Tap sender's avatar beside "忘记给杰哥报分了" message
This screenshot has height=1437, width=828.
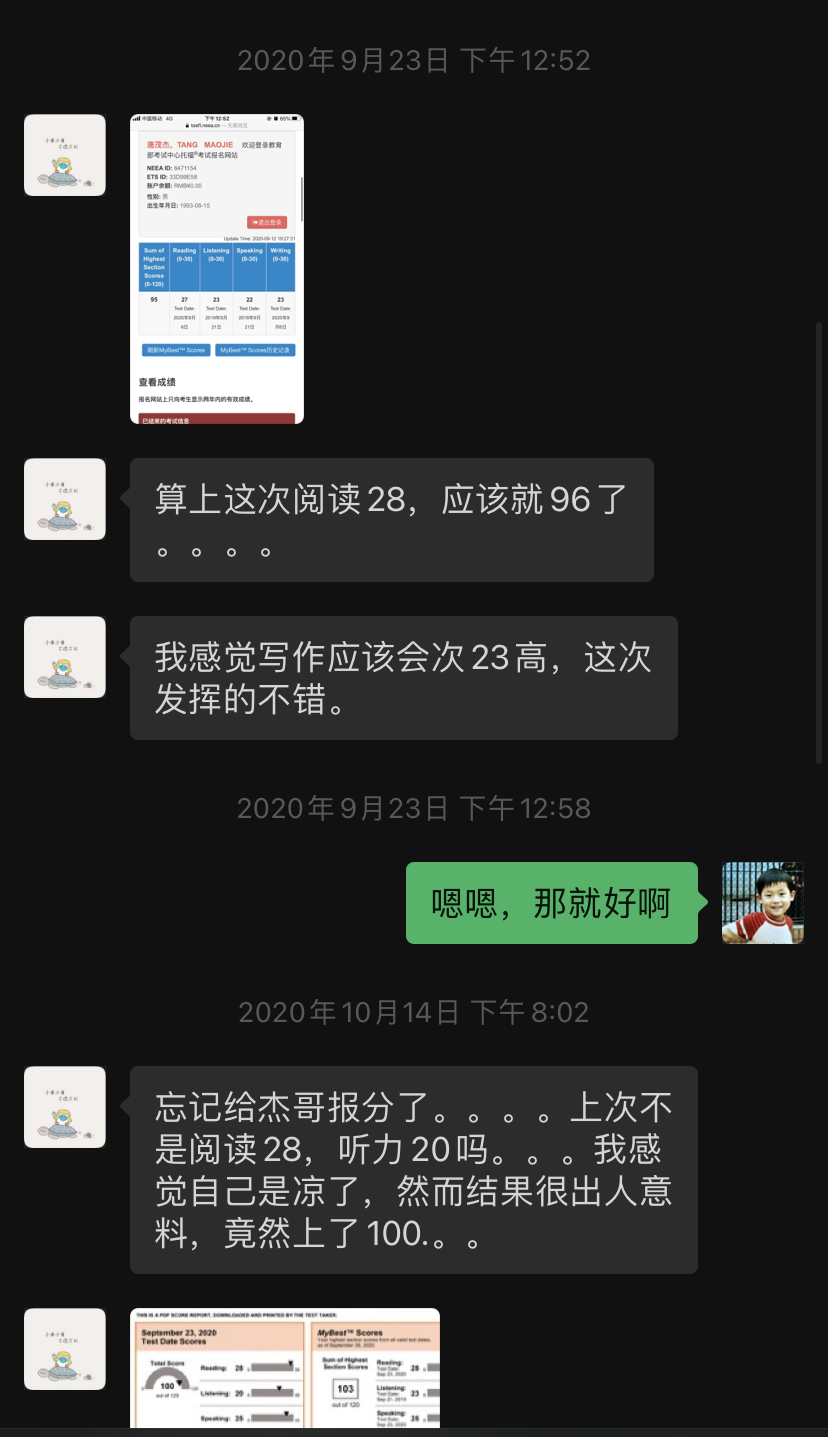pos(65,1107)
